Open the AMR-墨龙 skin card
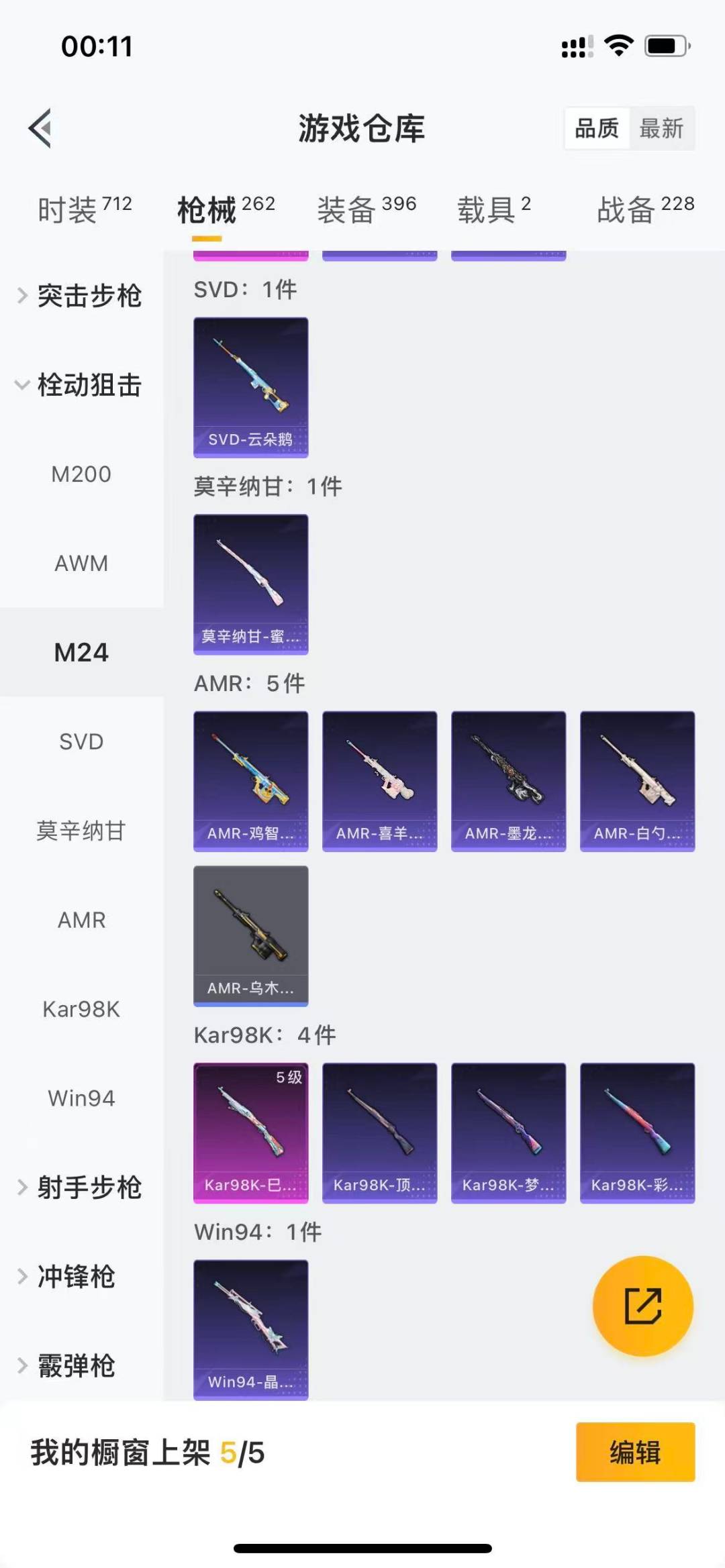This screenshot has height=1568, width=725. [x=508, y=781]
